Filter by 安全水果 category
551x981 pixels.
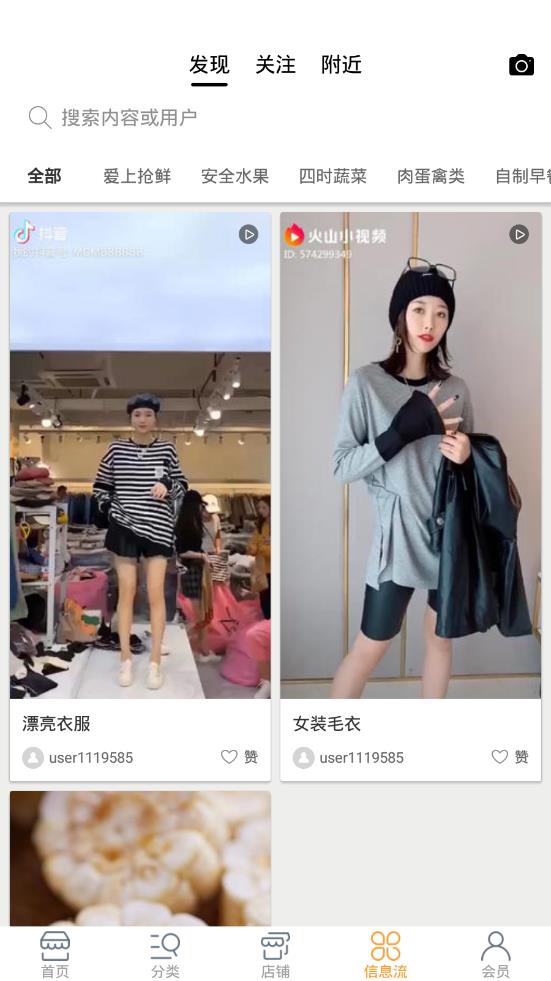235,176
